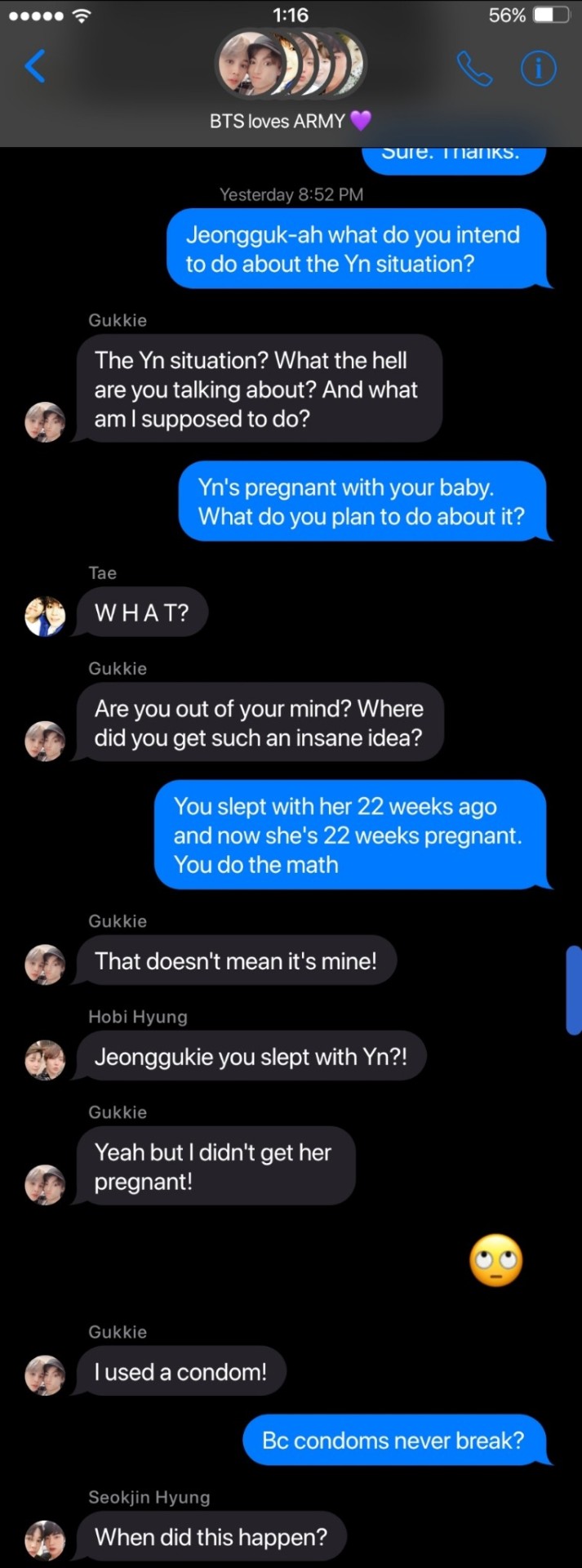Tap Tae's avatar beside the WHAT? message

[x=45, y=616]
